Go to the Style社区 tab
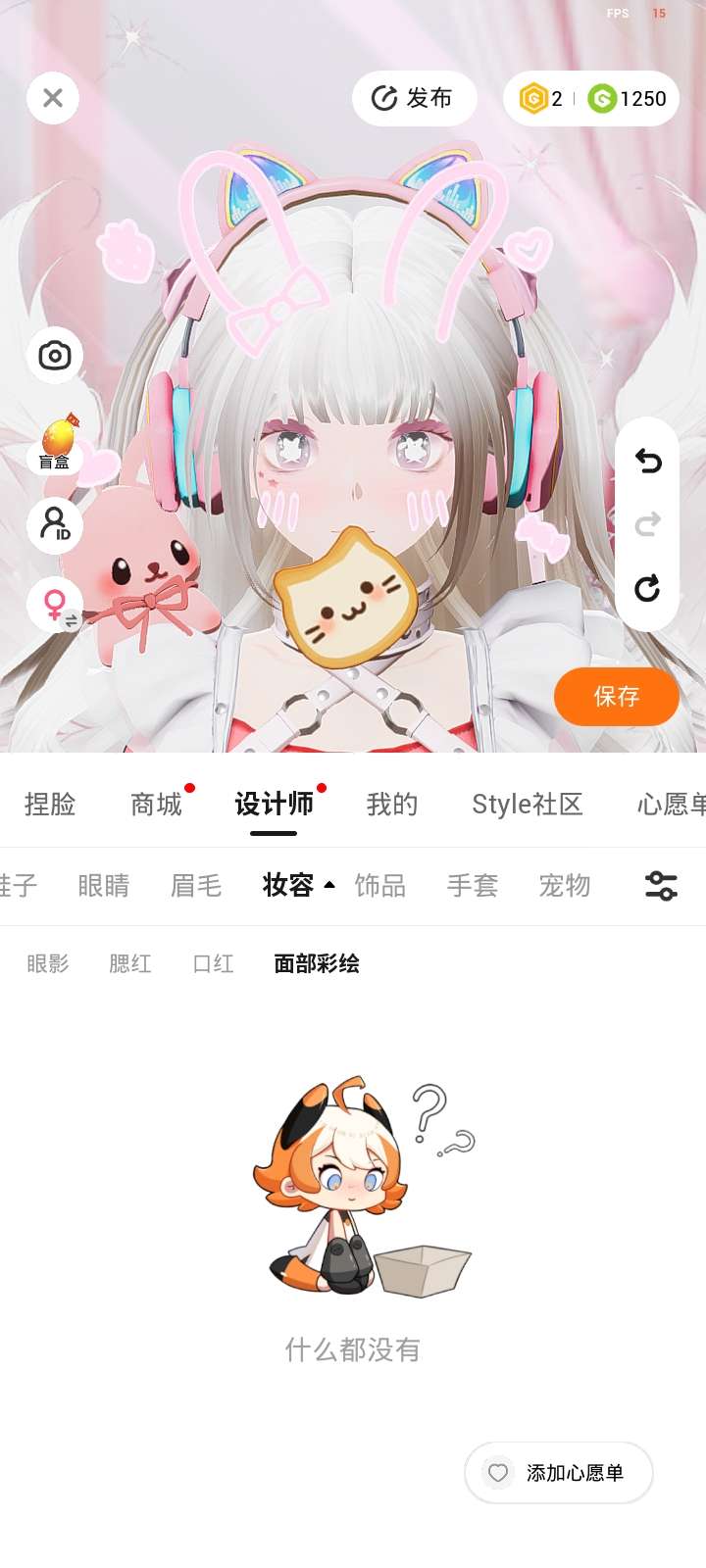This screenshot has width=706, height=1568. 528,805
